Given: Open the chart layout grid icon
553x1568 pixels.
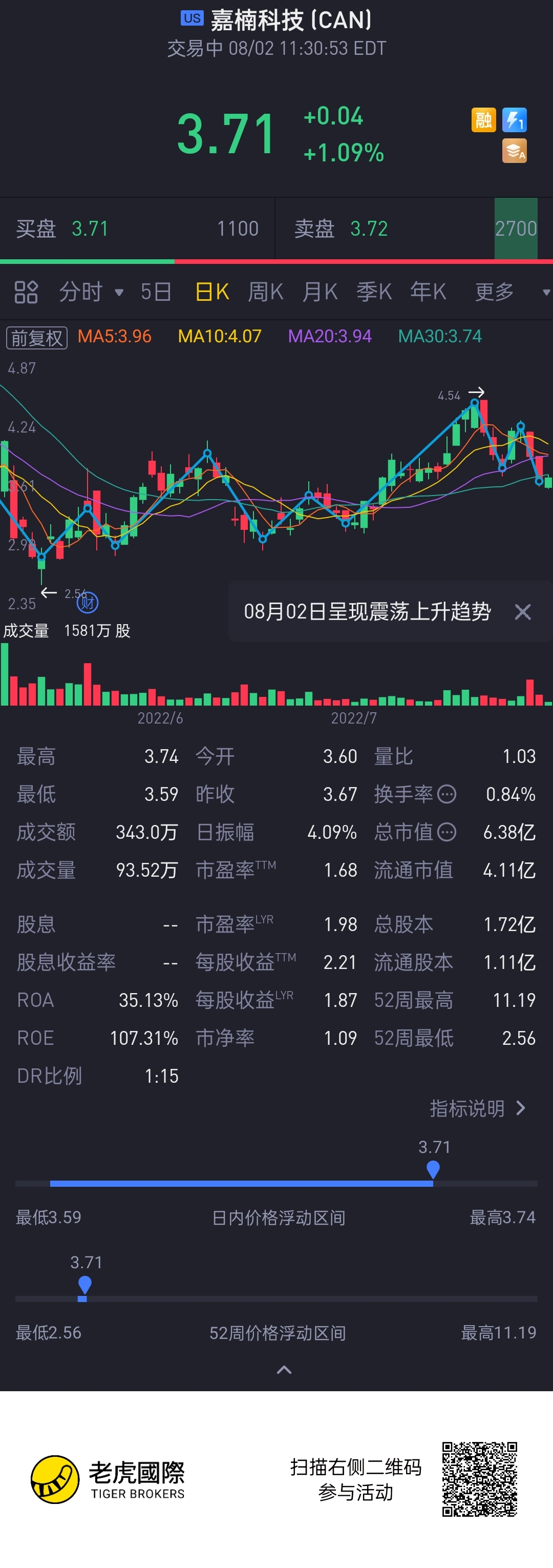Looking at the screenshot, I should click(x=26, y=292).
